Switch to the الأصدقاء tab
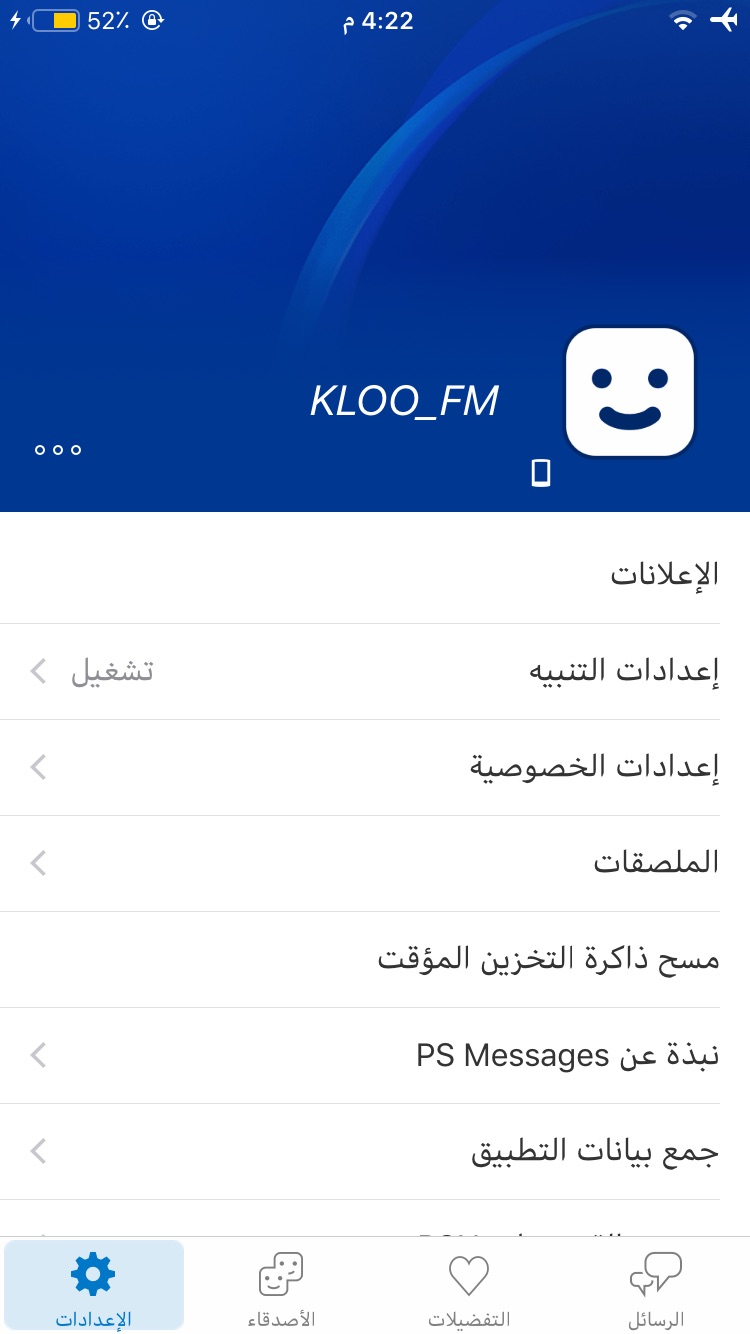This screenshot has height=1334, width=750. tap(281, 1289)
